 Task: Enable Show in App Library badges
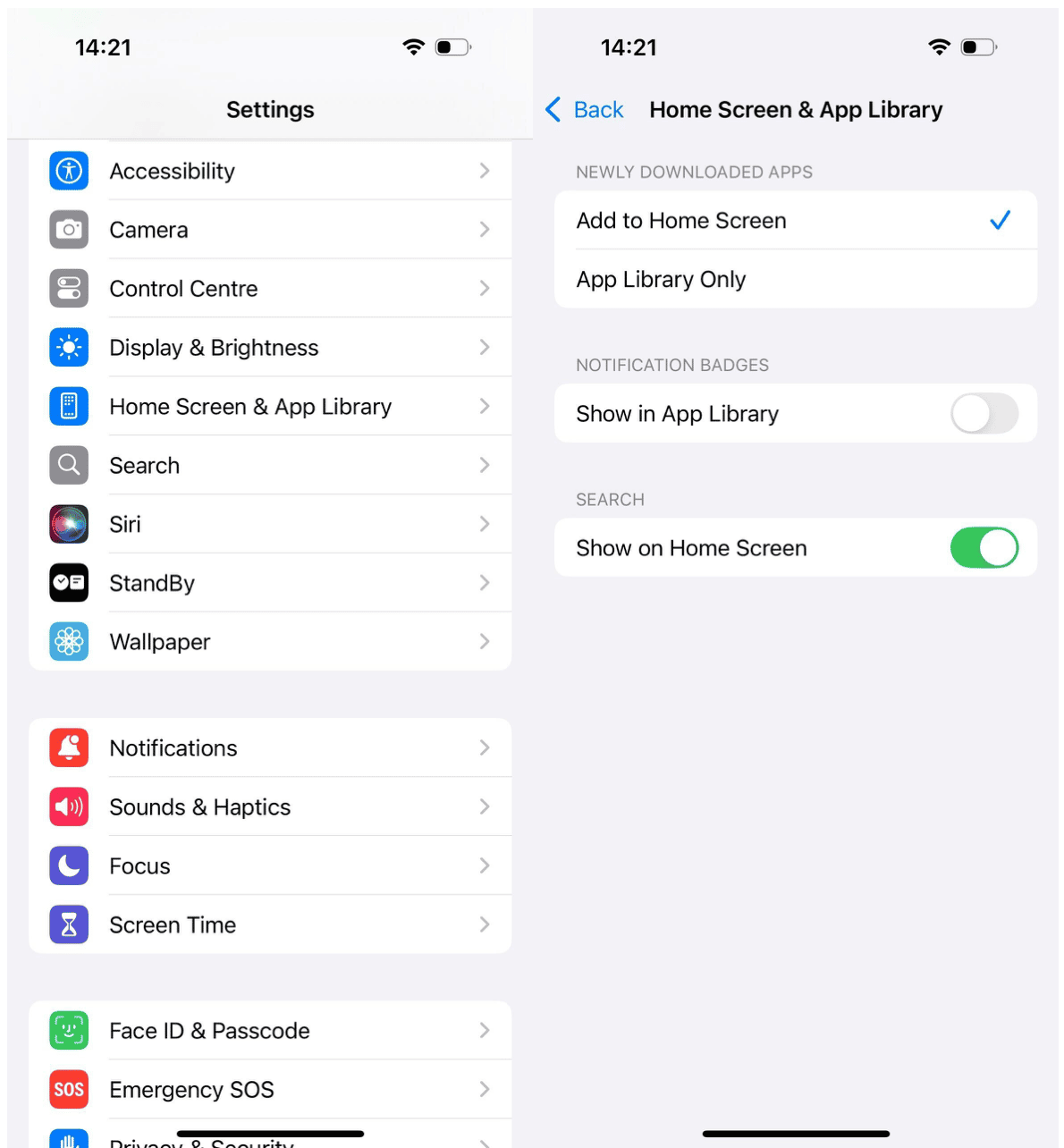tap(984, 414)
